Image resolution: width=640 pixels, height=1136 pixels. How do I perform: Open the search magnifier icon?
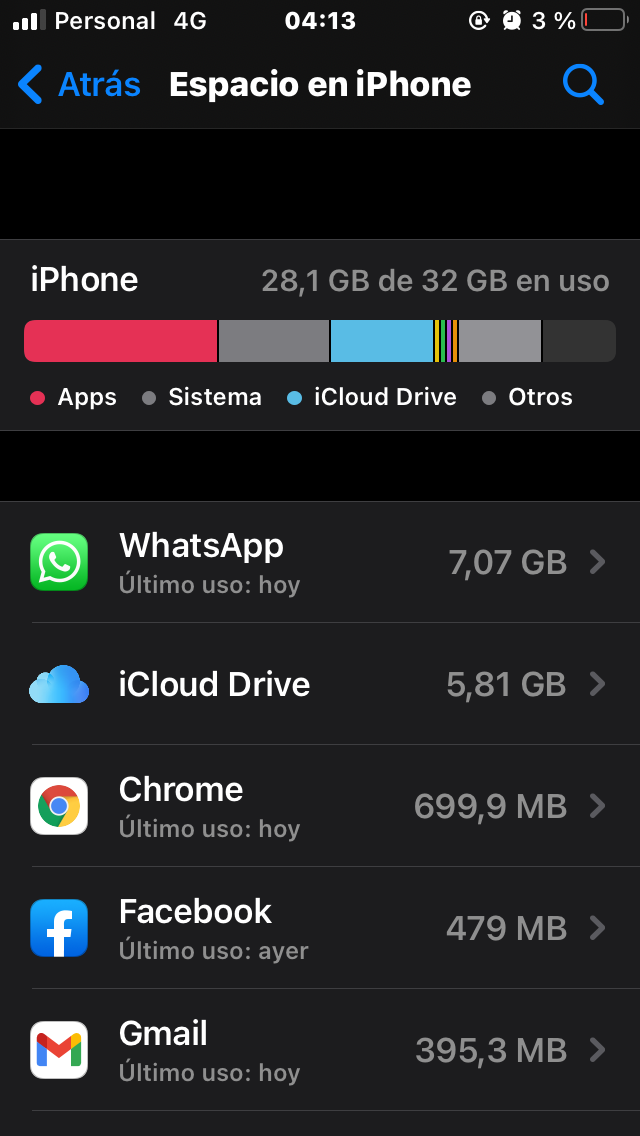pos(582,85)
